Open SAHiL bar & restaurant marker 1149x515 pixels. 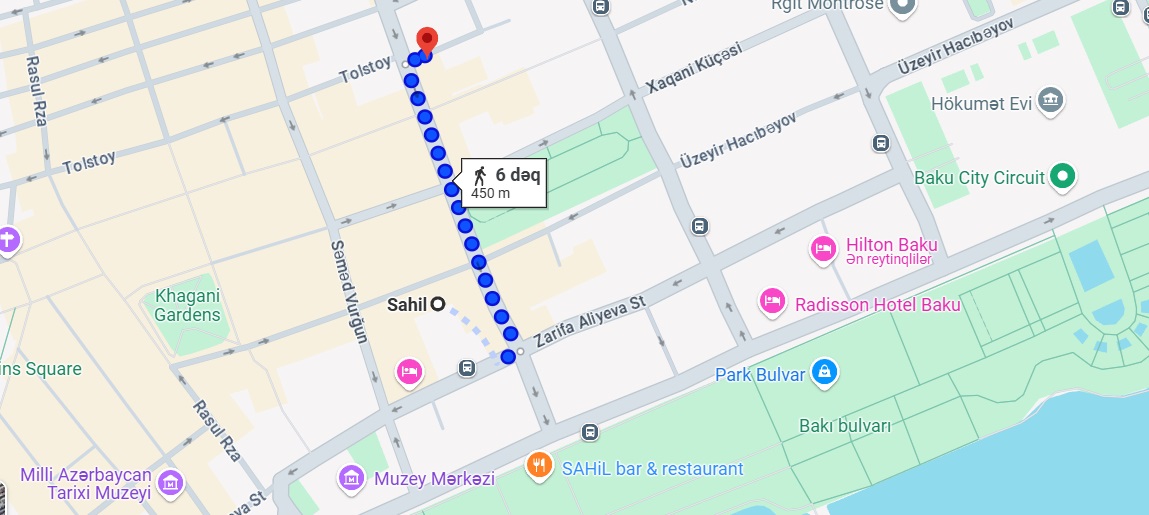[x=539, y=466]
